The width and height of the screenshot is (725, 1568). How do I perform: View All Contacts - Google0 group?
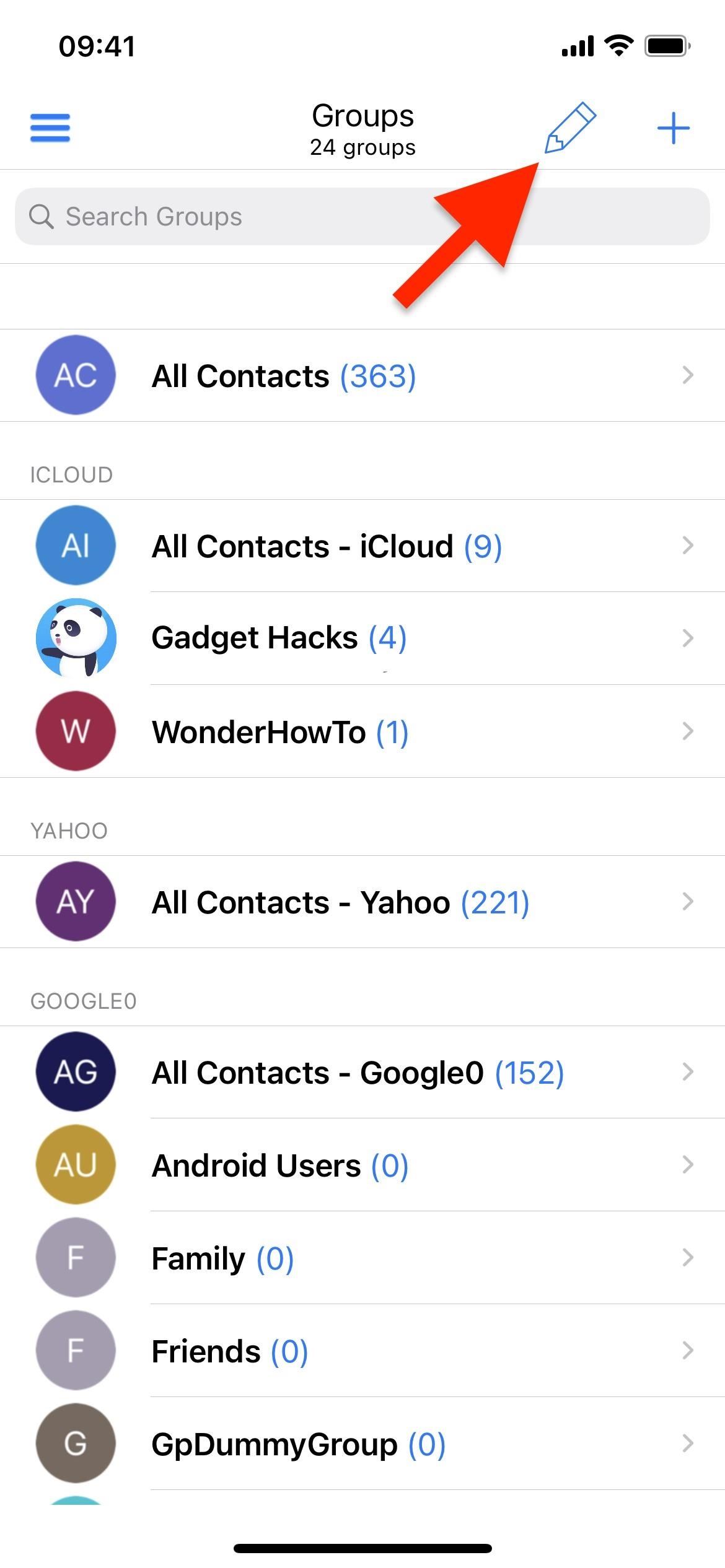(362, 1072)
